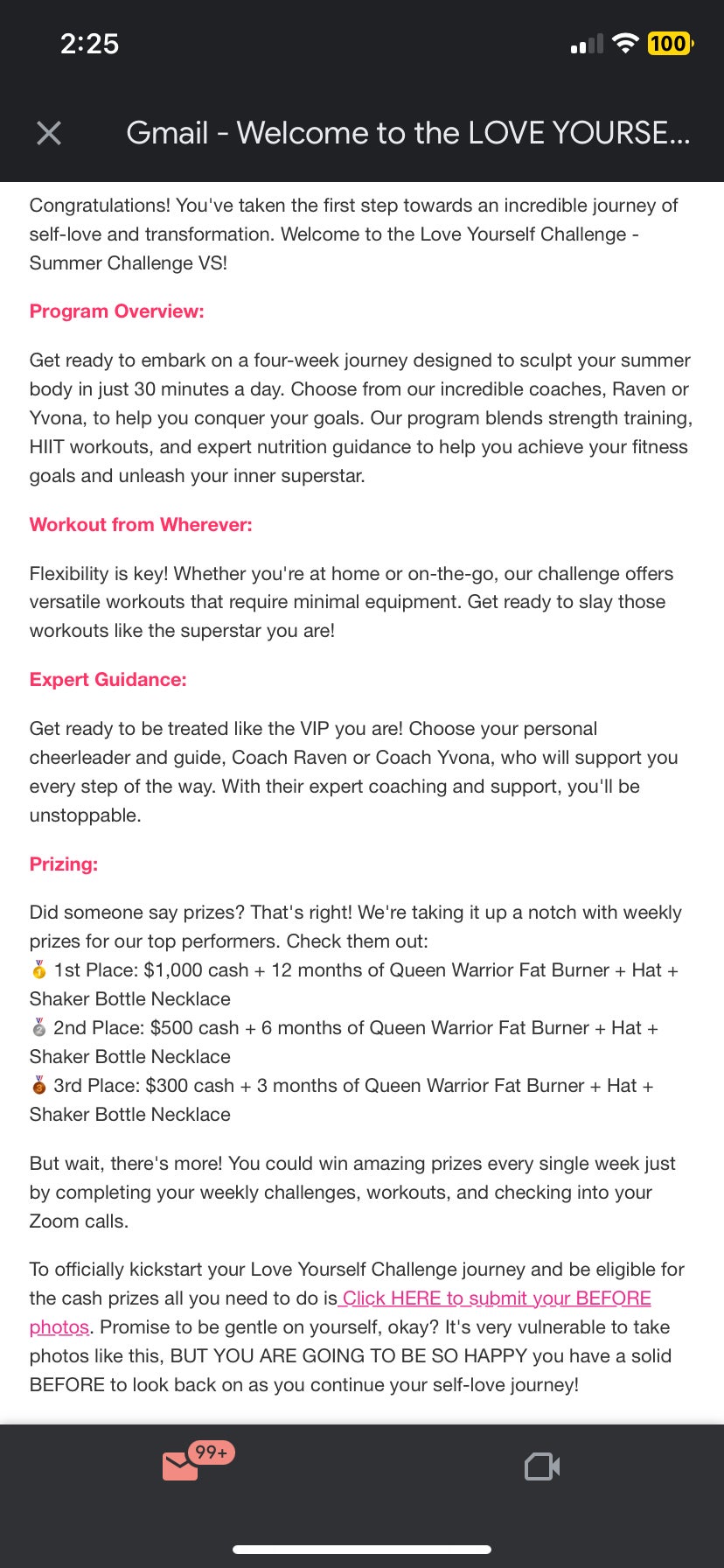Switch to the Meet video tab
The width and height of the screenshot is (724, 1568).
pyautogui.click(x=542, y=1466)
